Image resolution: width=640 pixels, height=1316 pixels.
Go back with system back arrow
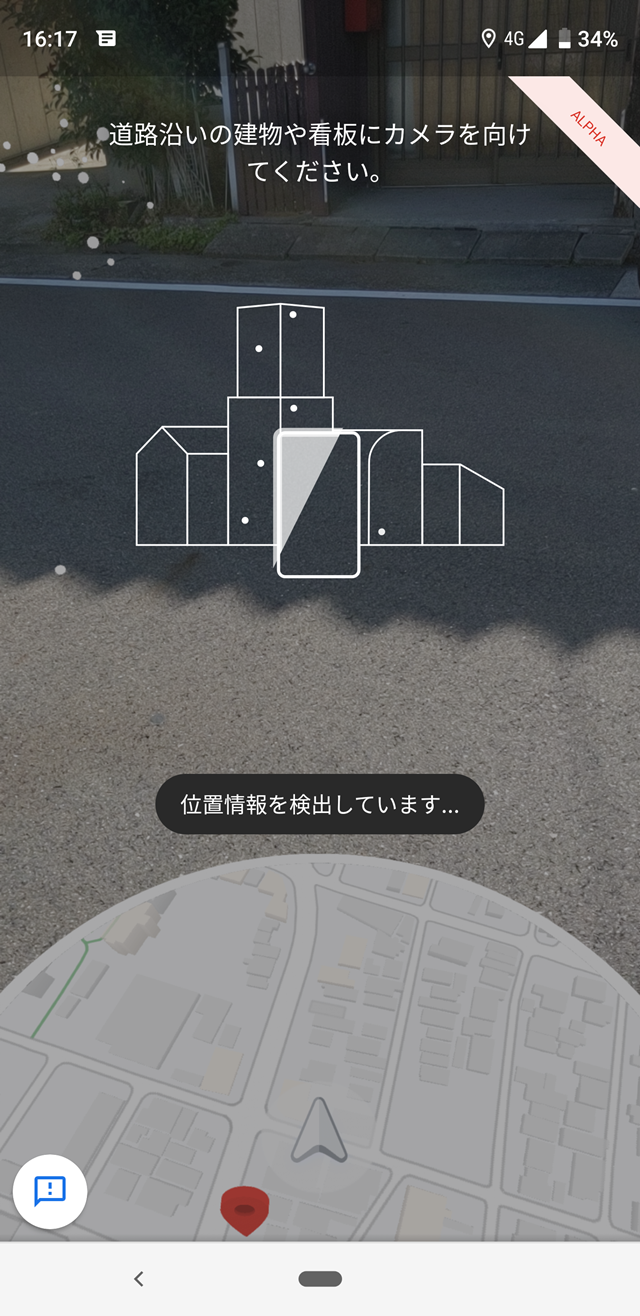pos(139,1278)
